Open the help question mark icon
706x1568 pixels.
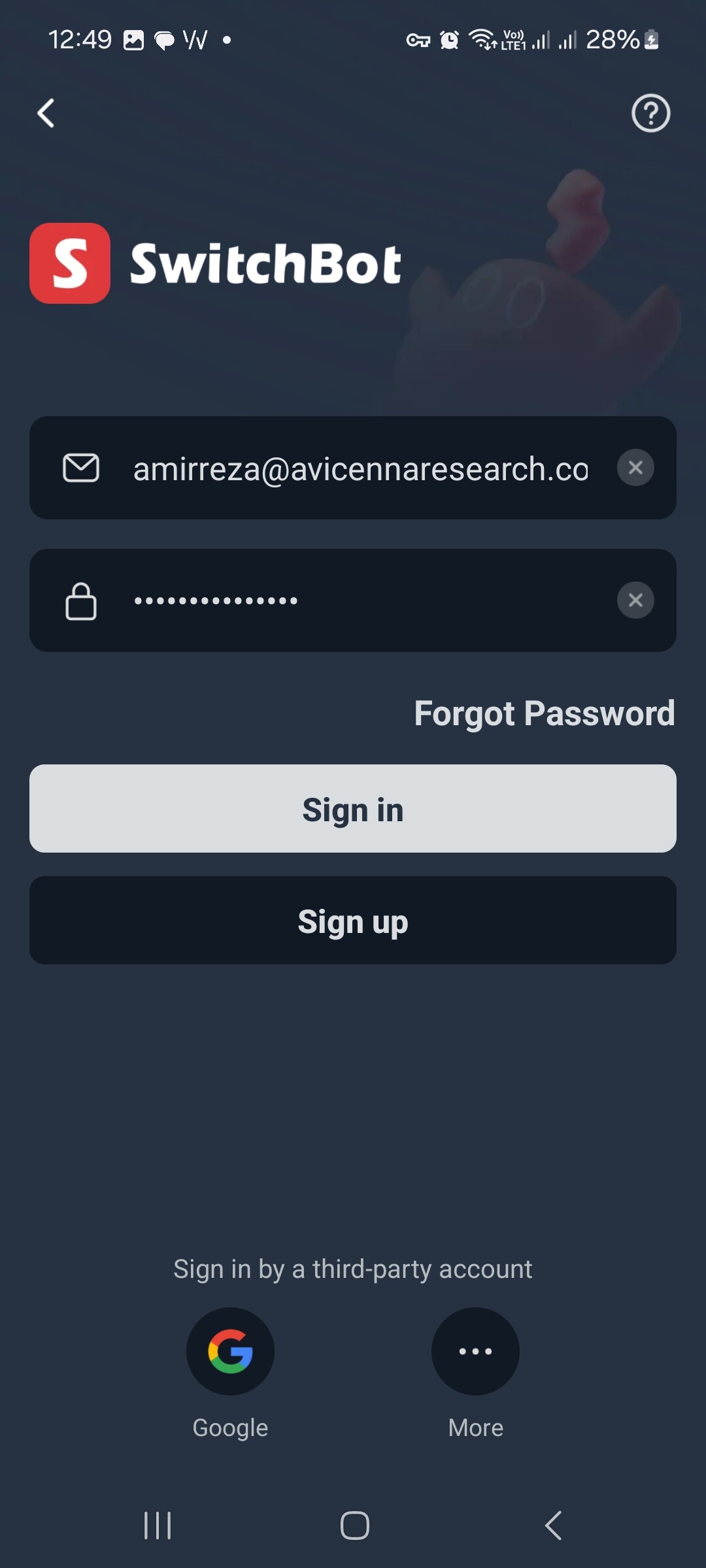click(650, 113)
